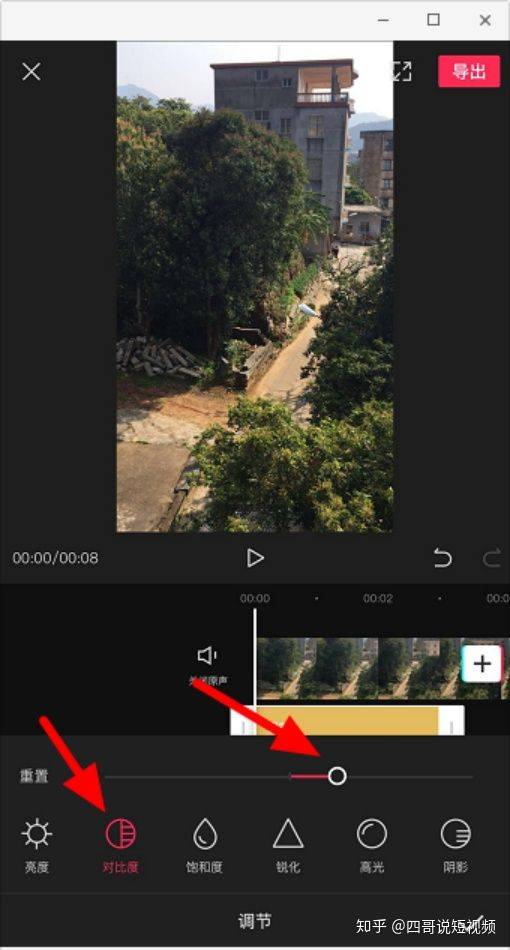The width and height of the screenshot is (510, 950).
Task: Close the editor with the X icon
Action: point(31,72)
